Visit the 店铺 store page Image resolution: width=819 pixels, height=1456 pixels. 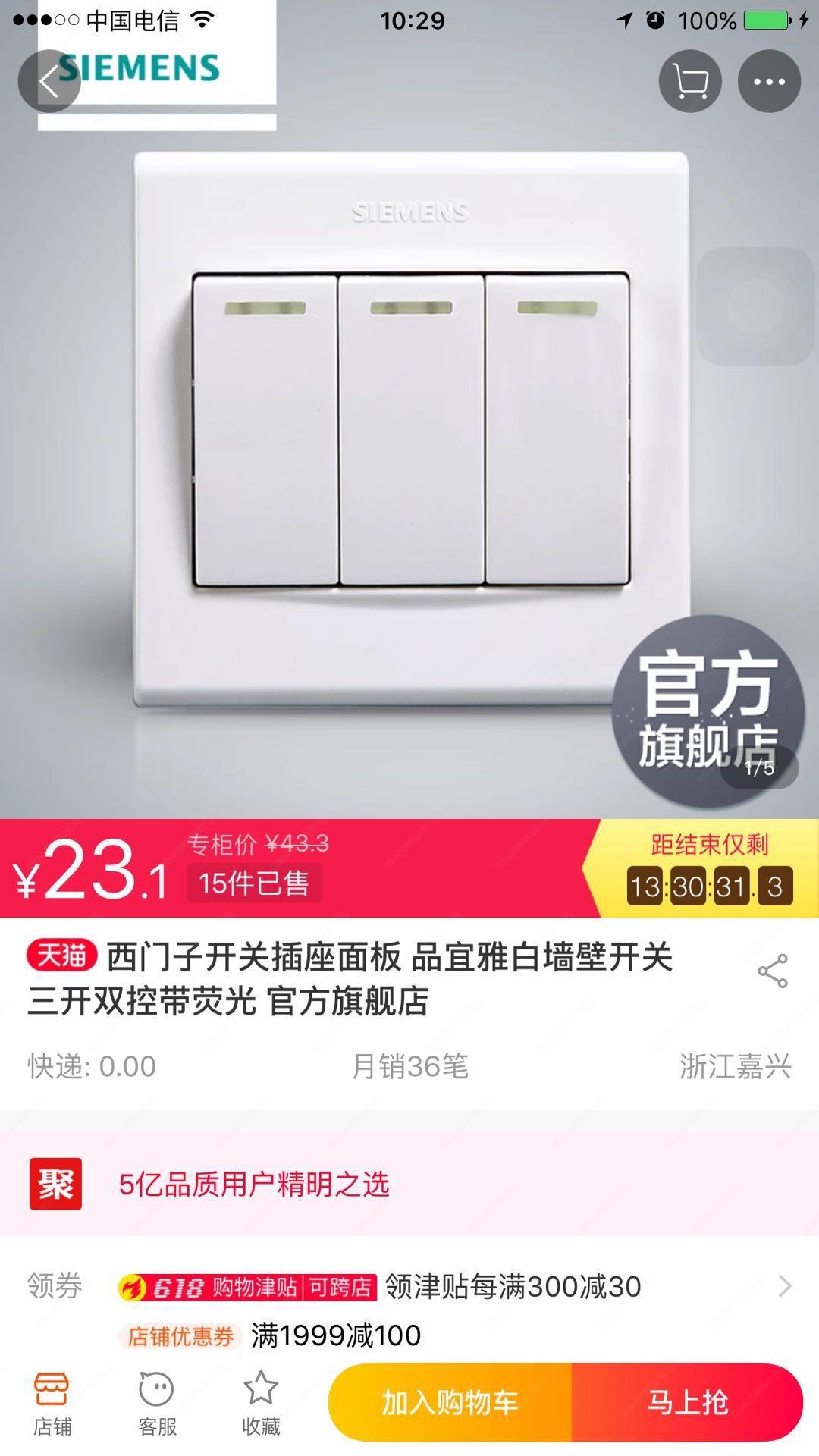[x=52, y=1403]
